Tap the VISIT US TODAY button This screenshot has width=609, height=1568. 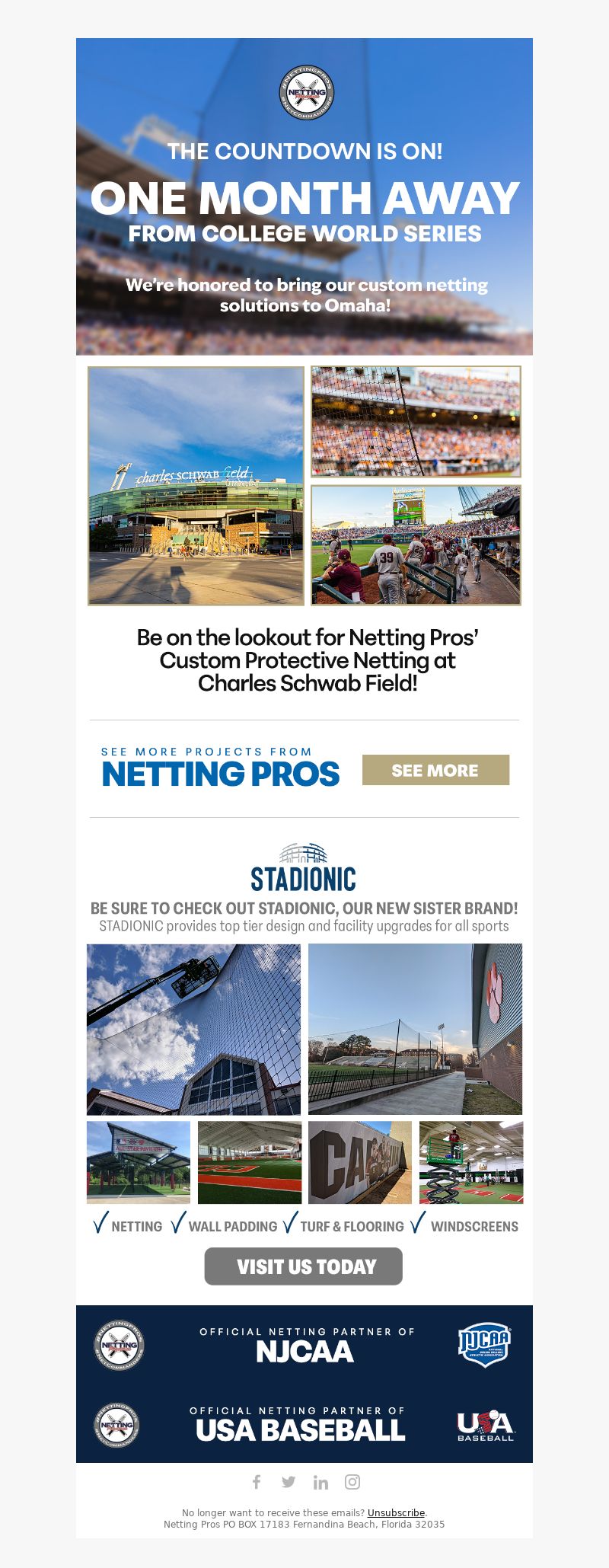[x=303, y=1266]
